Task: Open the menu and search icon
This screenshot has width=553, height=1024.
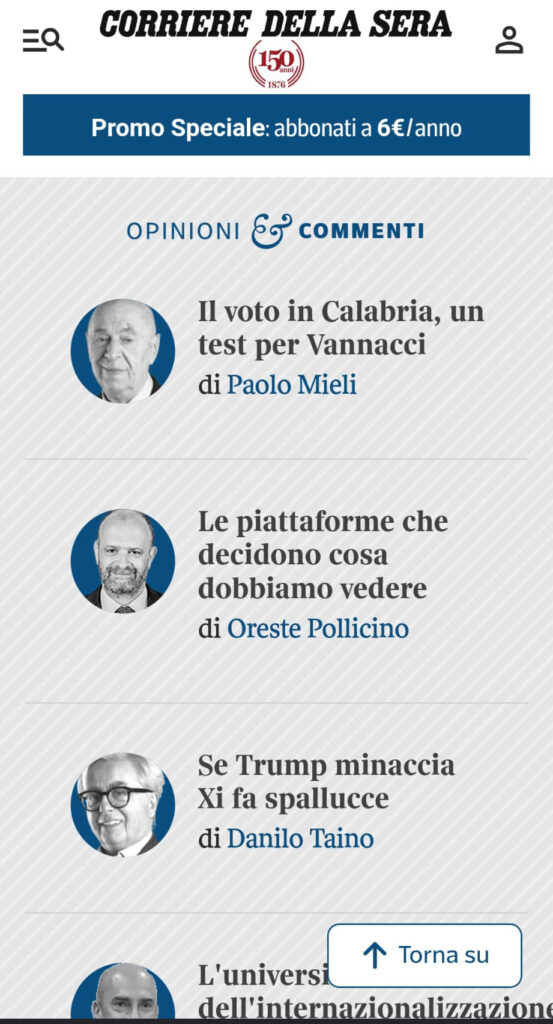Action: tap(43, 40)
